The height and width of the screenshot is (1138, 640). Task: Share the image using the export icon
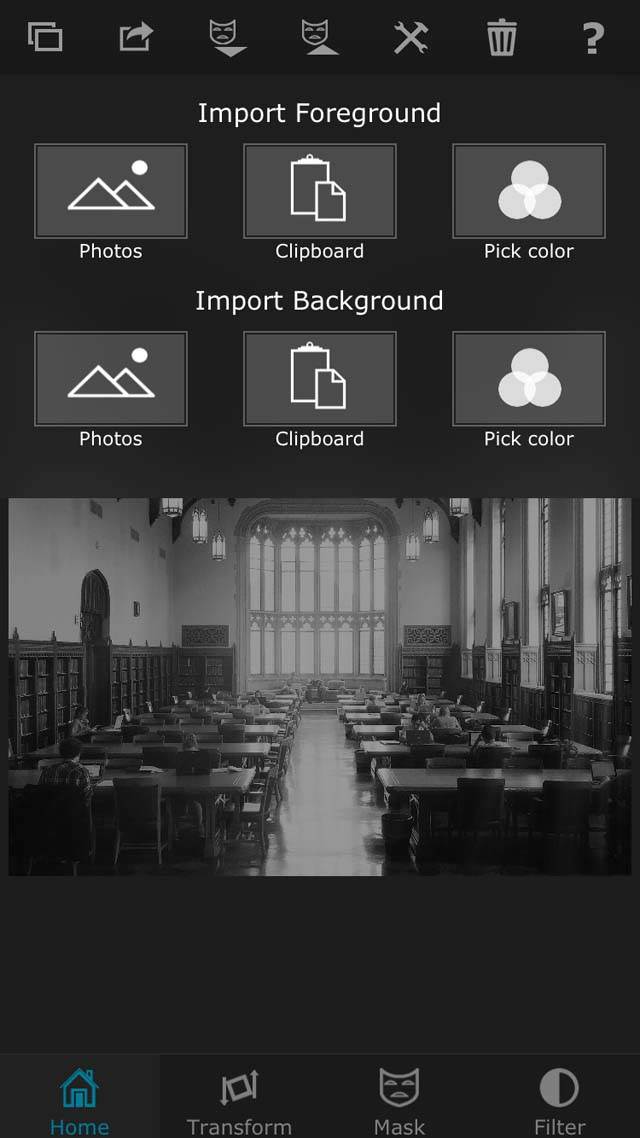(136, 37)
